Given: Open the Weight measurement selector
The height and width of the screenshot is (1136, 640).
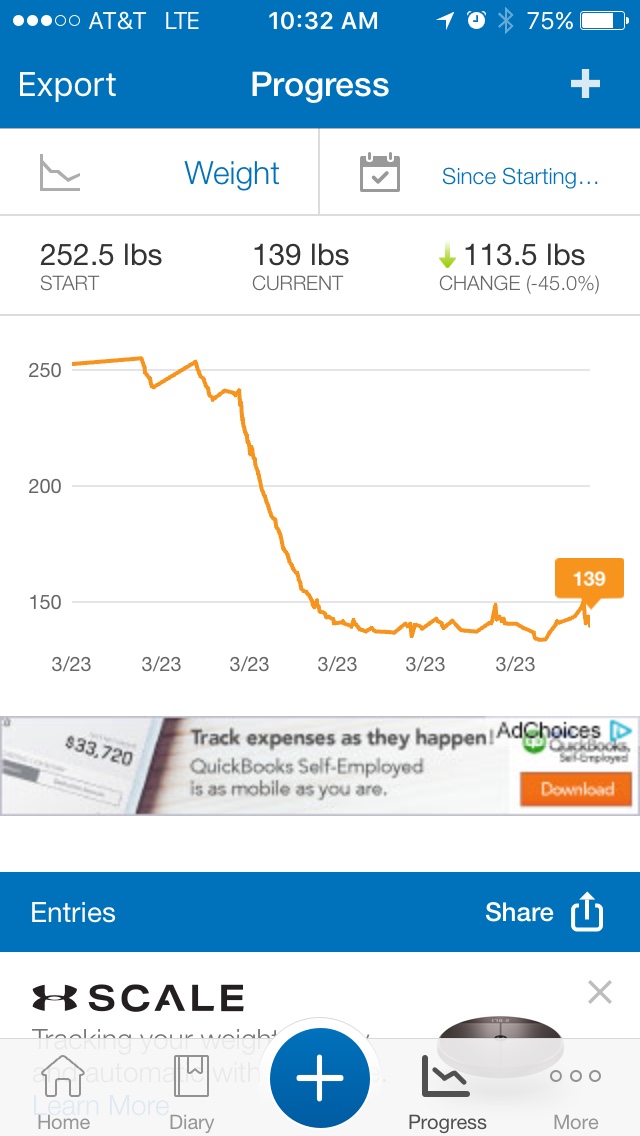Looking at the screenshot, I should [159, 172].
